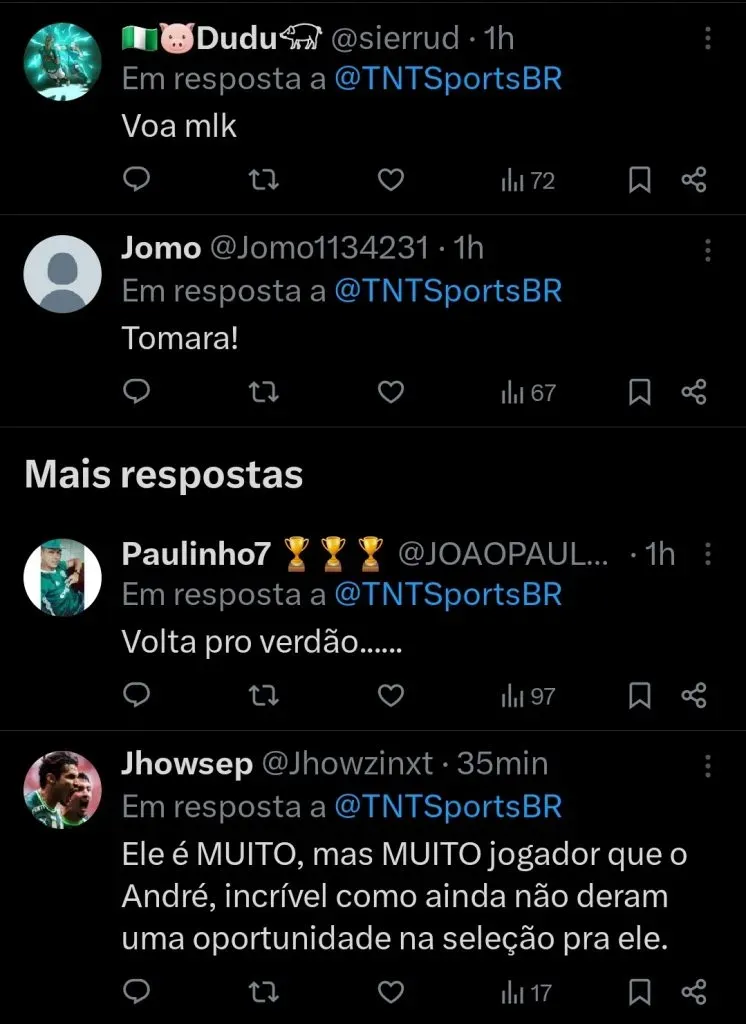The width and height of the screenshot is (746, 1024).
Task: Visit @TNTSportsBR from Dudu's reply header
Action: coord(447,81)
